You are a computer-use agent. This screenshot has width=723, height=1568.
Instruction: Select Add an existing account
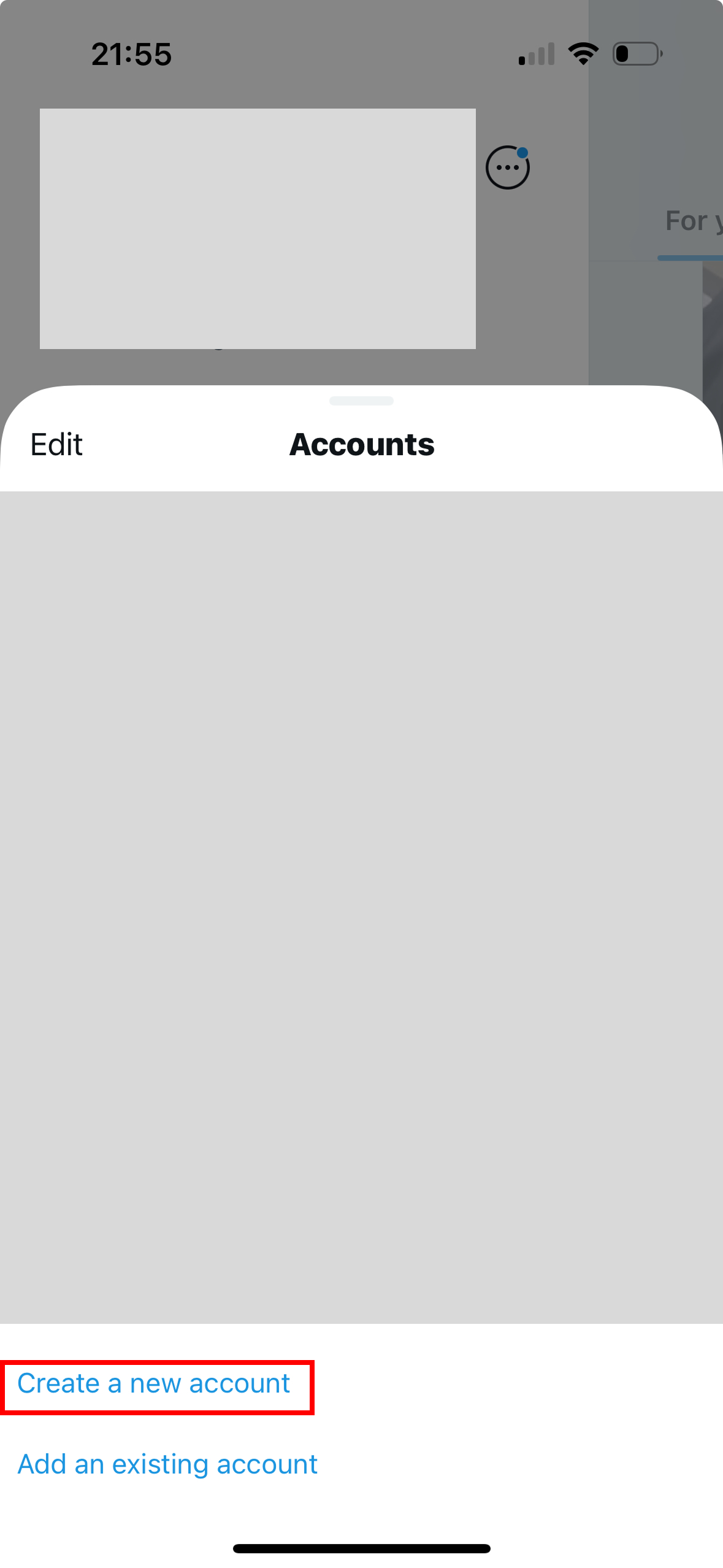tap(167, 1465)
